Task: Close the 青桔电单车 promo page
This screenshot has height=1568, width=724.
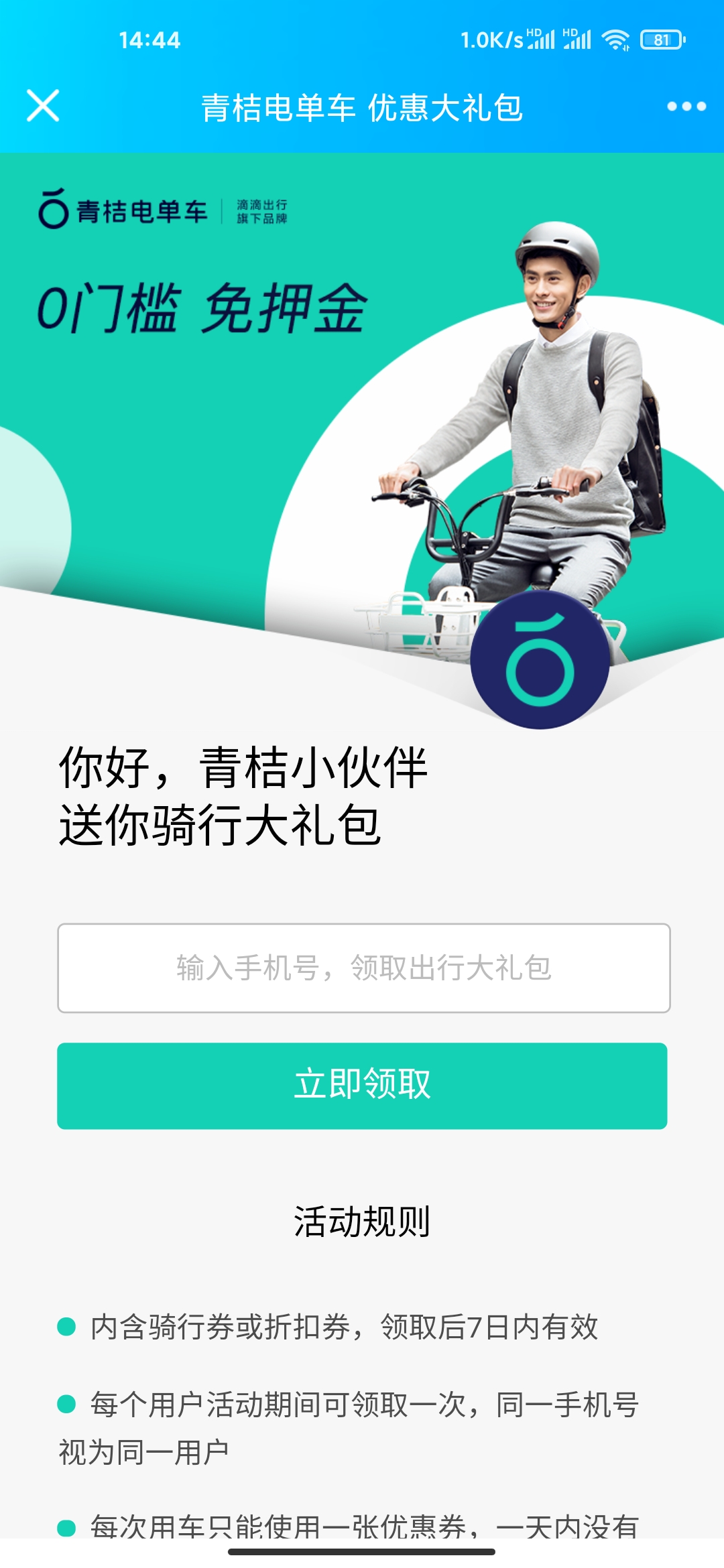Action: click(43, 106)
